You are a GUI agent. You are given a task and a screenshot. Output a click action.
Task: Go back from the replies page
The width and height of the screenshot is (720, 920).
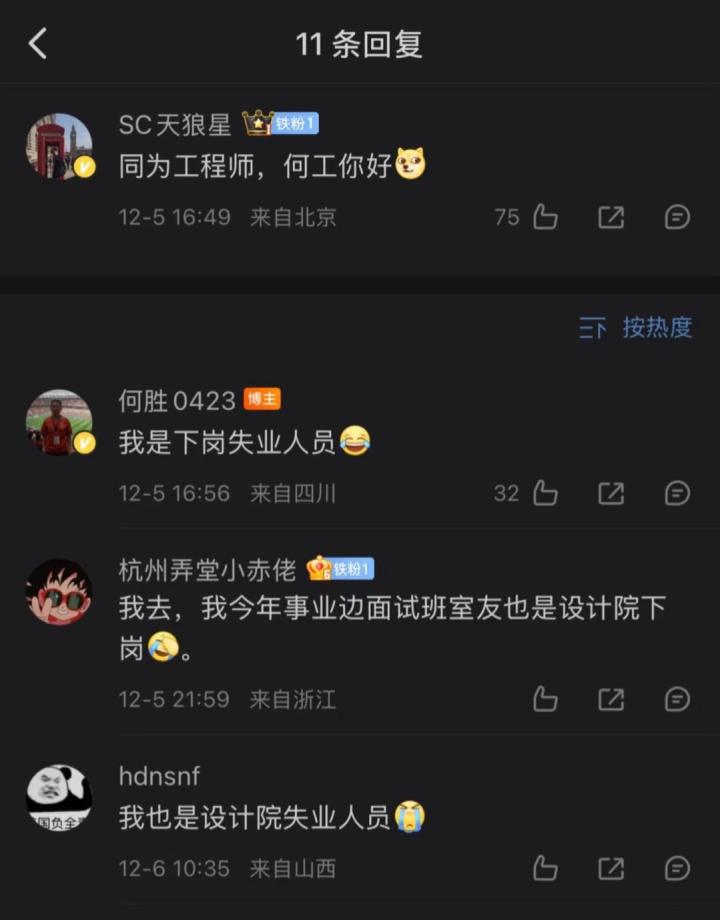point(38,44)
